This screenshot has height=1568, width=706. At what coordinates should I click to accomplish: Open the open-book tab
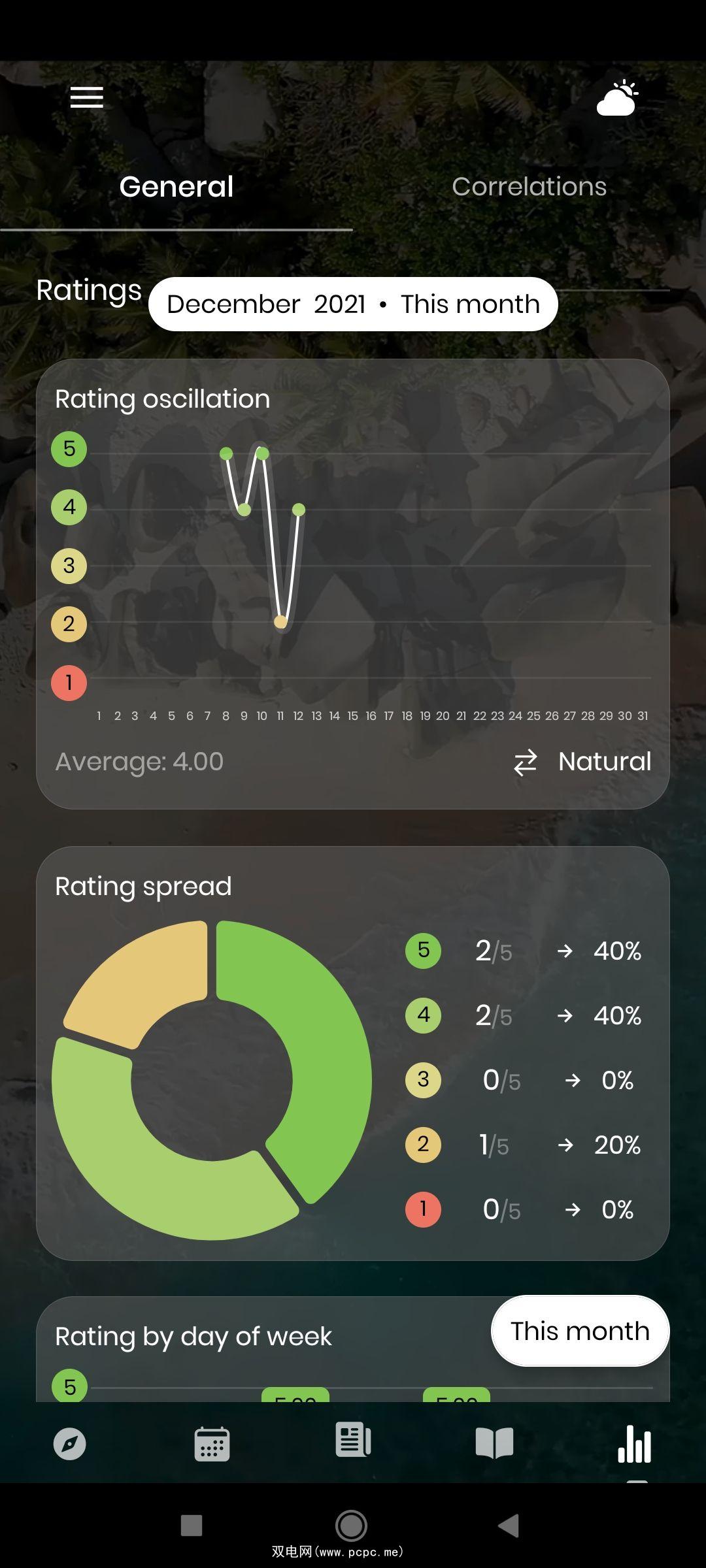[x=494, y=1443]
